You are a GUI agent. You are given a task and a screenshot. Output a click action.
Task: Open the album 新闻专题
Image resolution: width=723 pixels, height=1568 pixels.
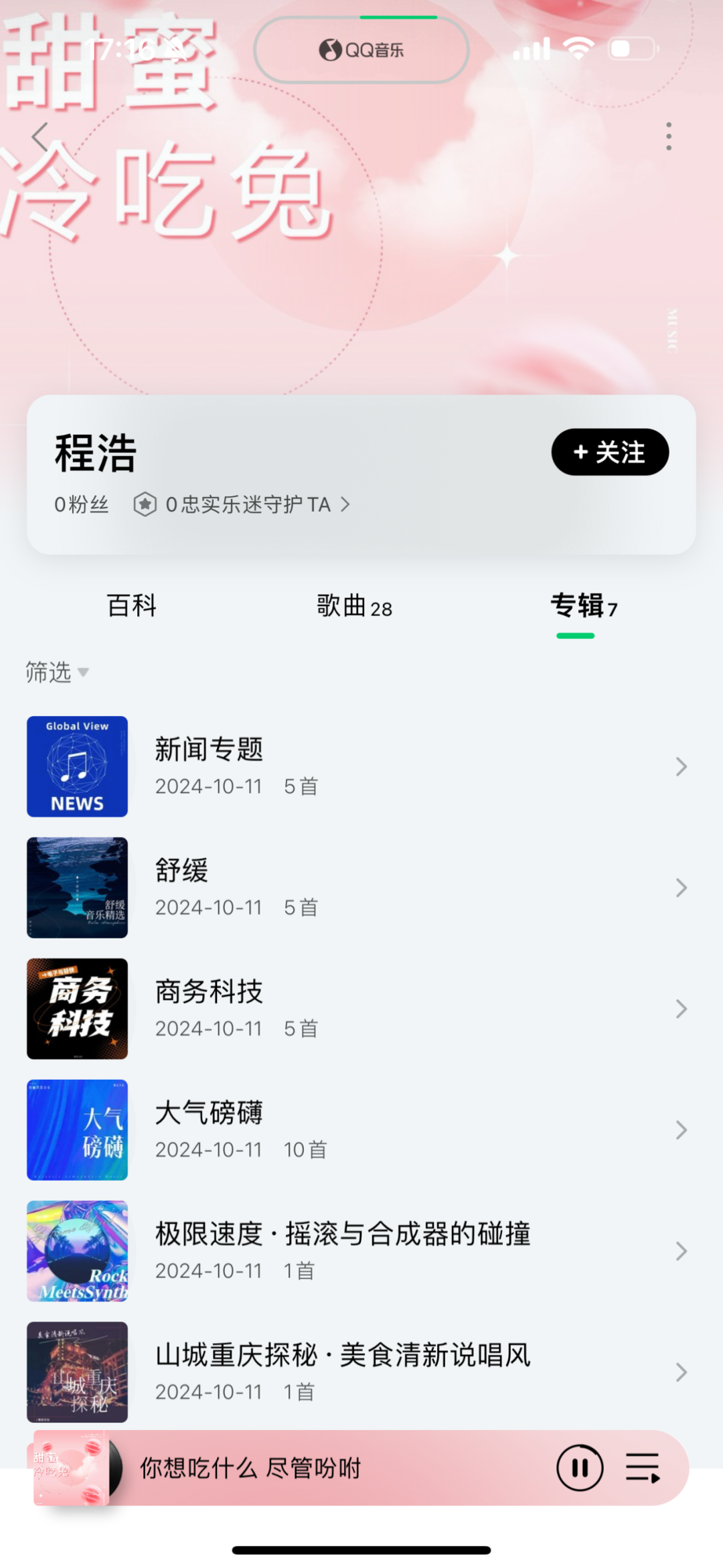355,766
